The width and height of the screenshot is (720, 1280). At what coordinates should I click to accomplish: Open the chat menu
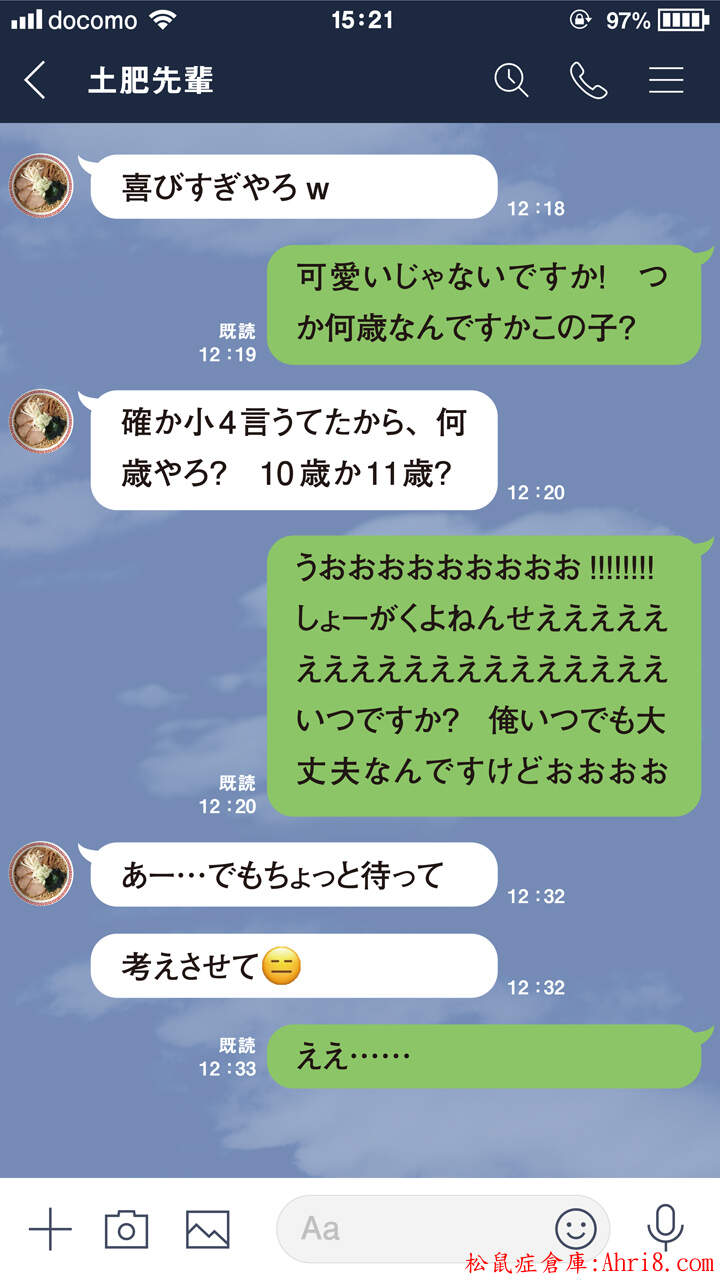coord(666,80)
